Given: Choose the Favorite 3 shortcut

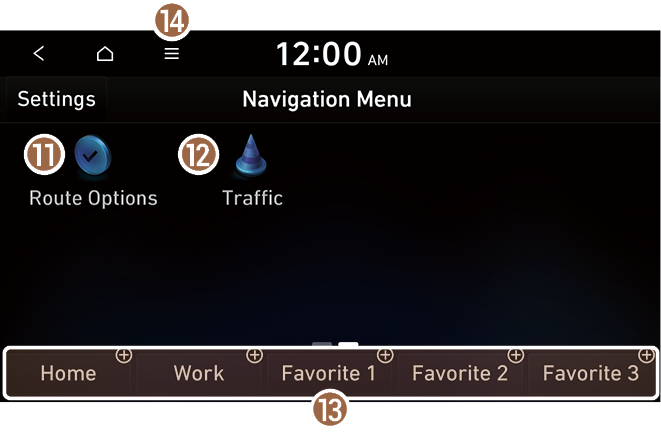Looking at the screenshot, I should (590, 373).
